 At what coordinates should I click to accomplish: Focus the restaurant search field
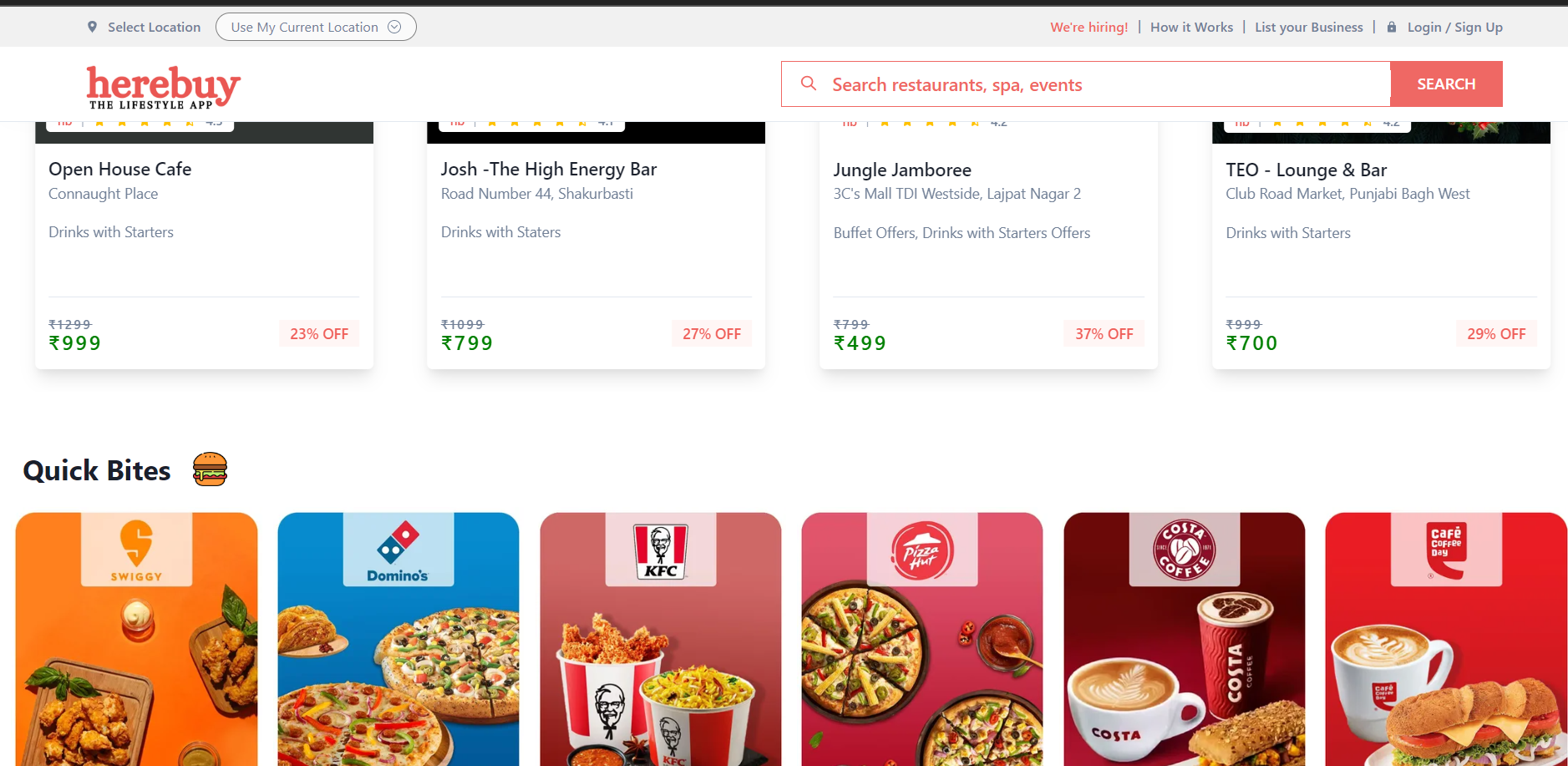click(x=1085, y=84)
